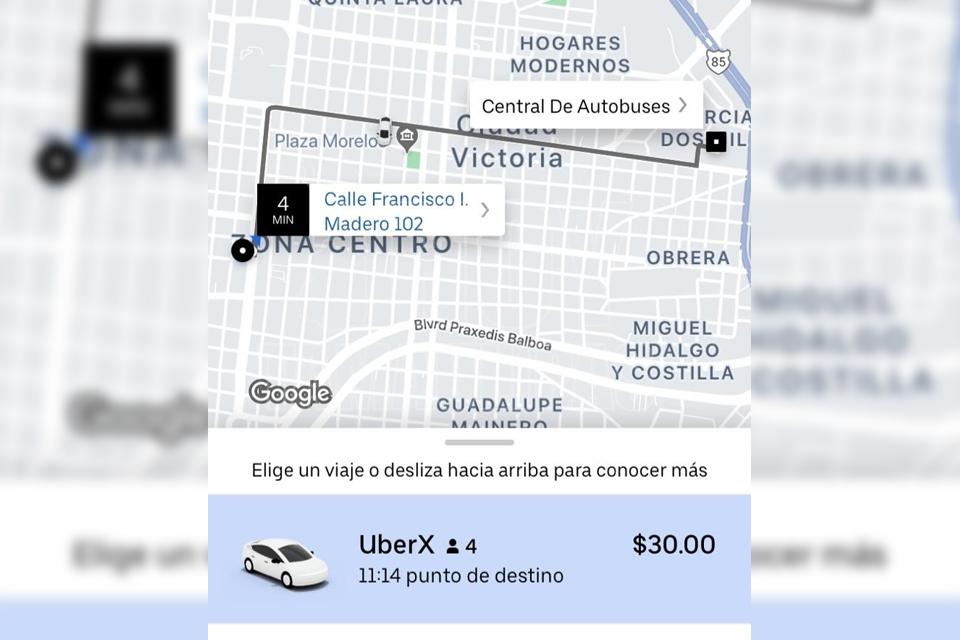Change pickup at Calle Francisco I. Madero 102

pyautogui.click(x=404, y=211)
